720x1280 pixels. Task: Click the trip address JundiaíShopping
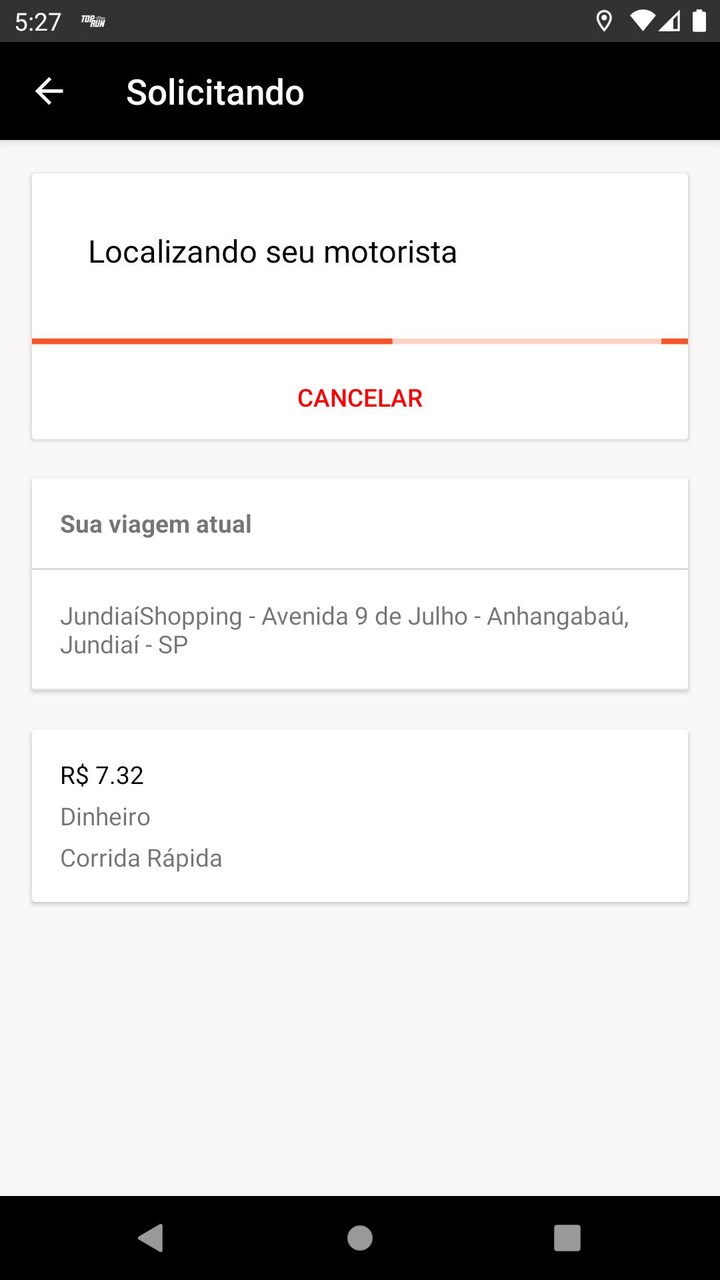[345, 630]
